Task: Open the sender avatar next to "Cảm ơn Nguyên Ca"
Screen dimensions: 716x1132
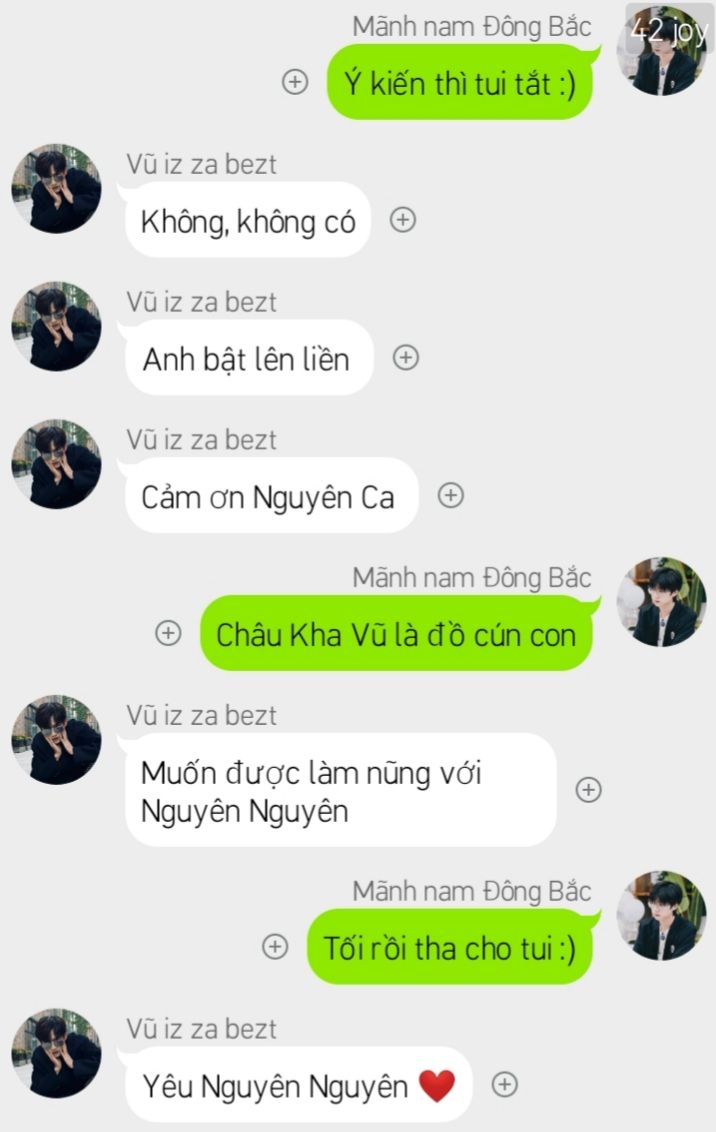Action: coord(57,465)
